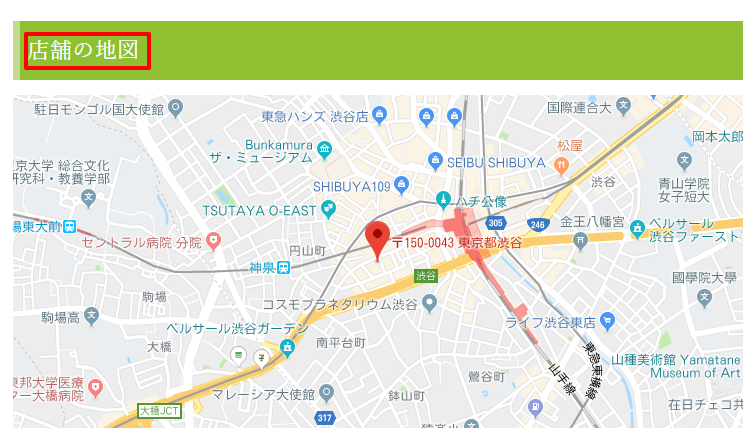Viewport: 753px width, 439px height.
Task: Tap the red store location pin
Action: tap(377, 238)
